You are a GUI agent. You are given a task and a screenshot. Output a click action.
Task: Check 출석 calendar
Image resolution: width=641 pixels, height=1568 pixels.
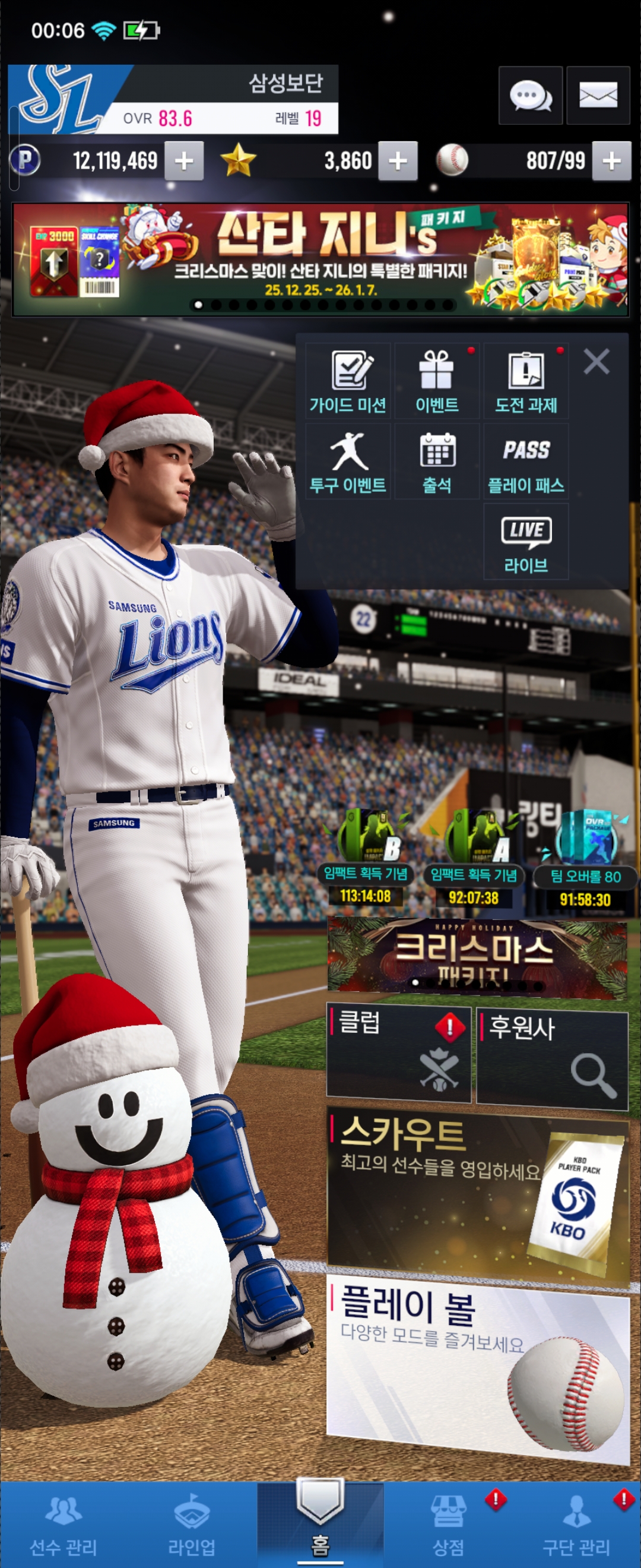[437, 461]
